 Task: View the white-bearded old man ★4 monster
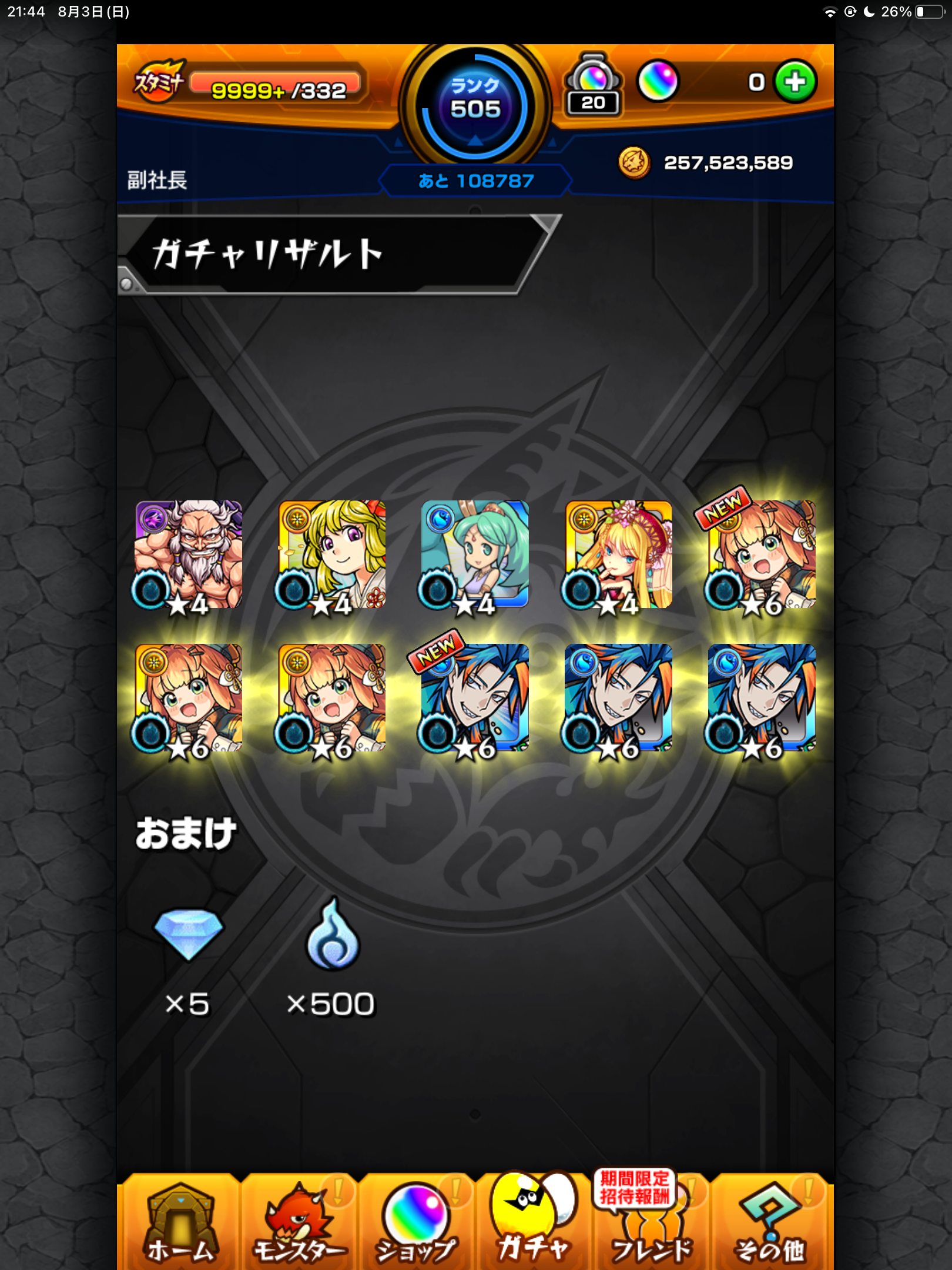pyautogui.click(x=188, y=554)
